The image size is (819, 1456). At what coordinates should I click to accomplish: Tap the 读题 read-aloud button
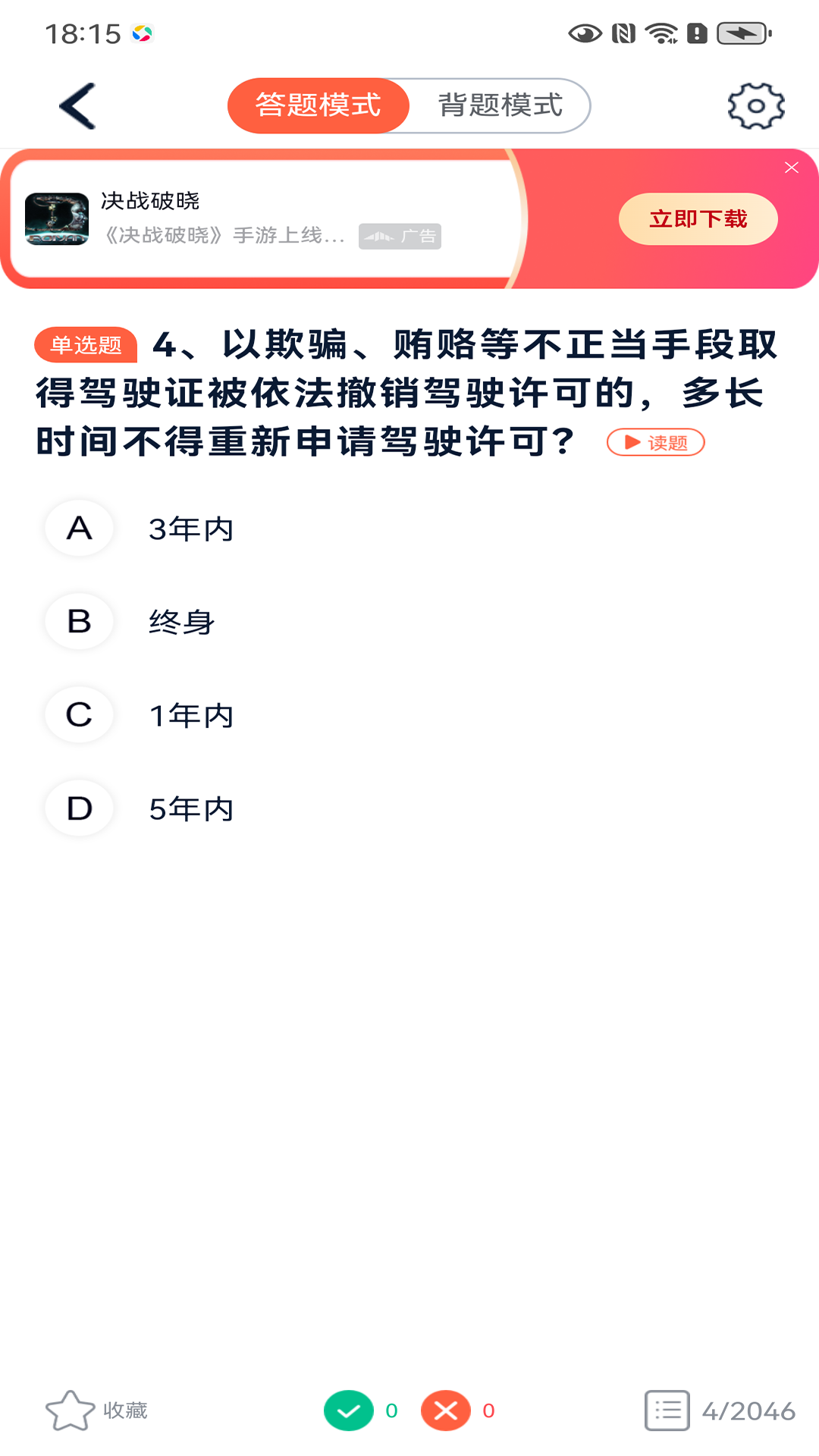(654, 442)
